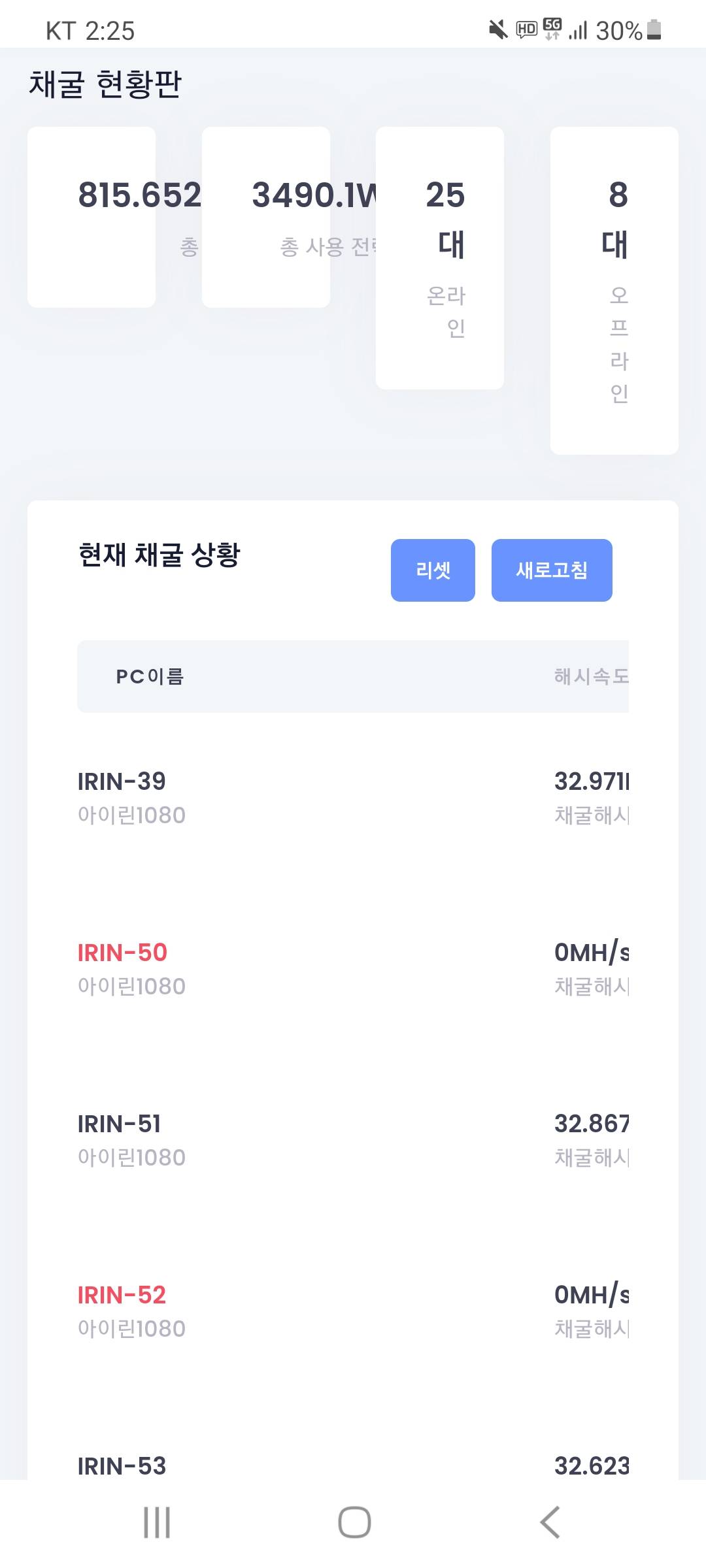The width and height of the screenshot is (706, 1568).
Task: Select the offline IRIN-50 miner row
Action: pos(123,953)
